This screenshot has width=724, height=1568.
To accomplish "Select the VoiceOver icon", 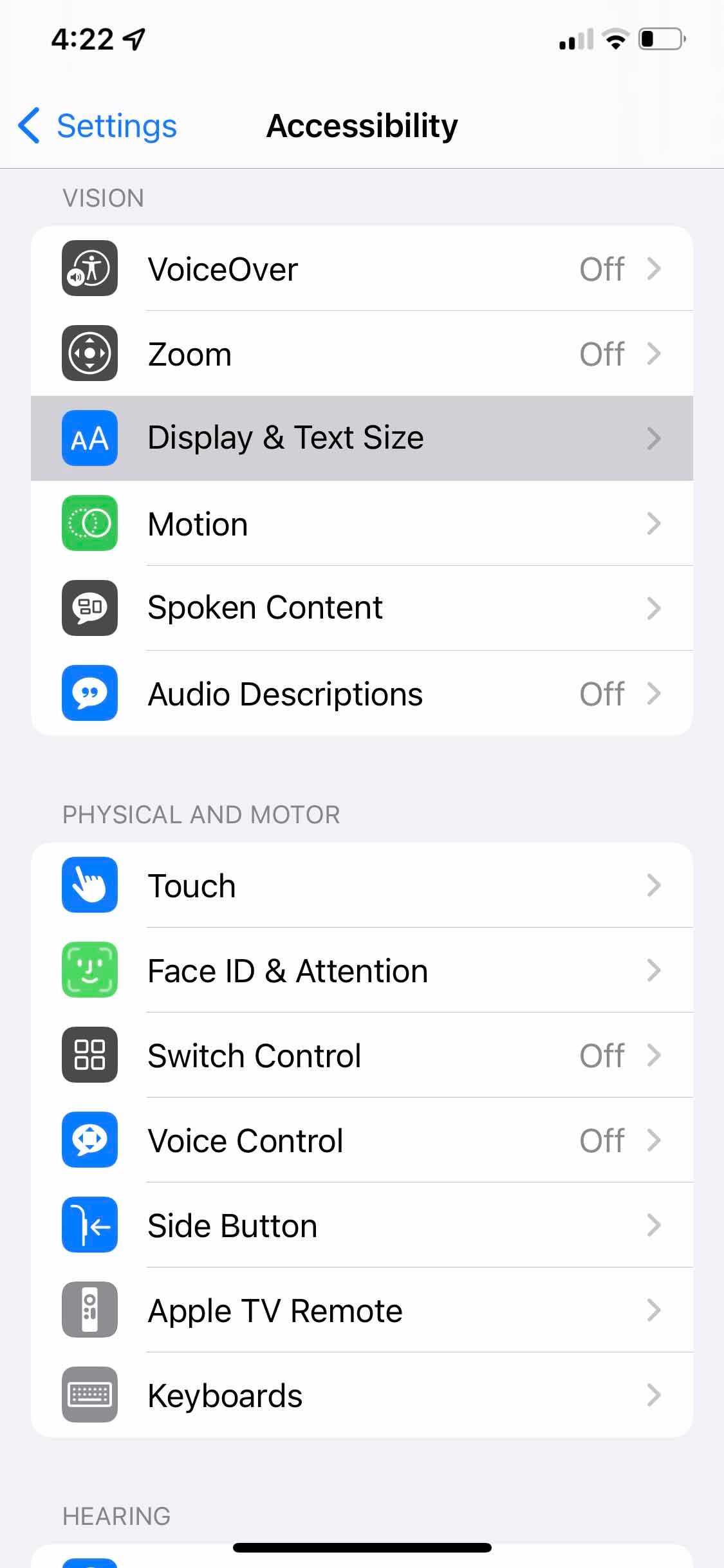I will [x=89, y=269].
